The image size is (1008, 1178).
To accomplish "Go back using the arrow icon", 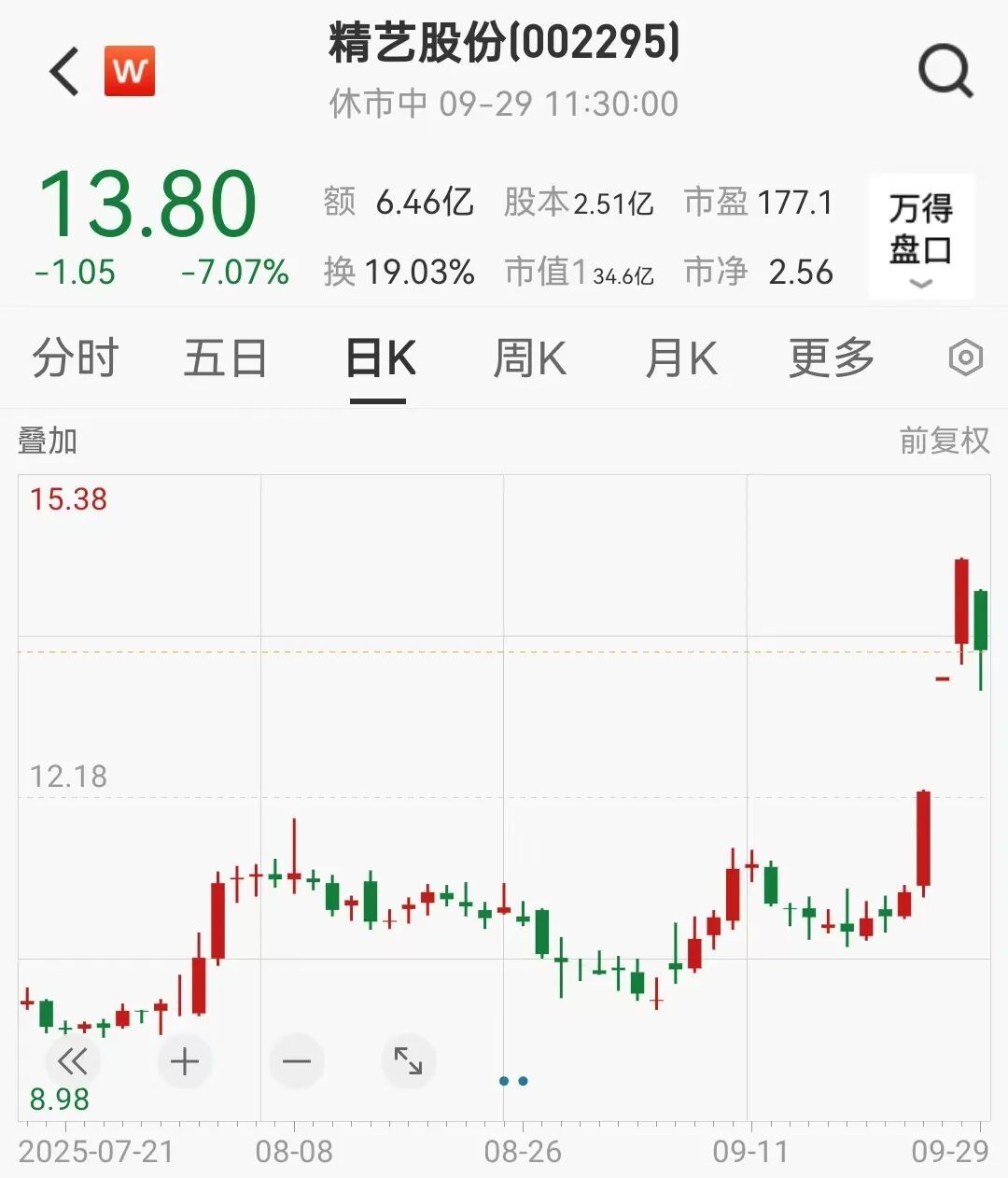I will click(65, 72).
